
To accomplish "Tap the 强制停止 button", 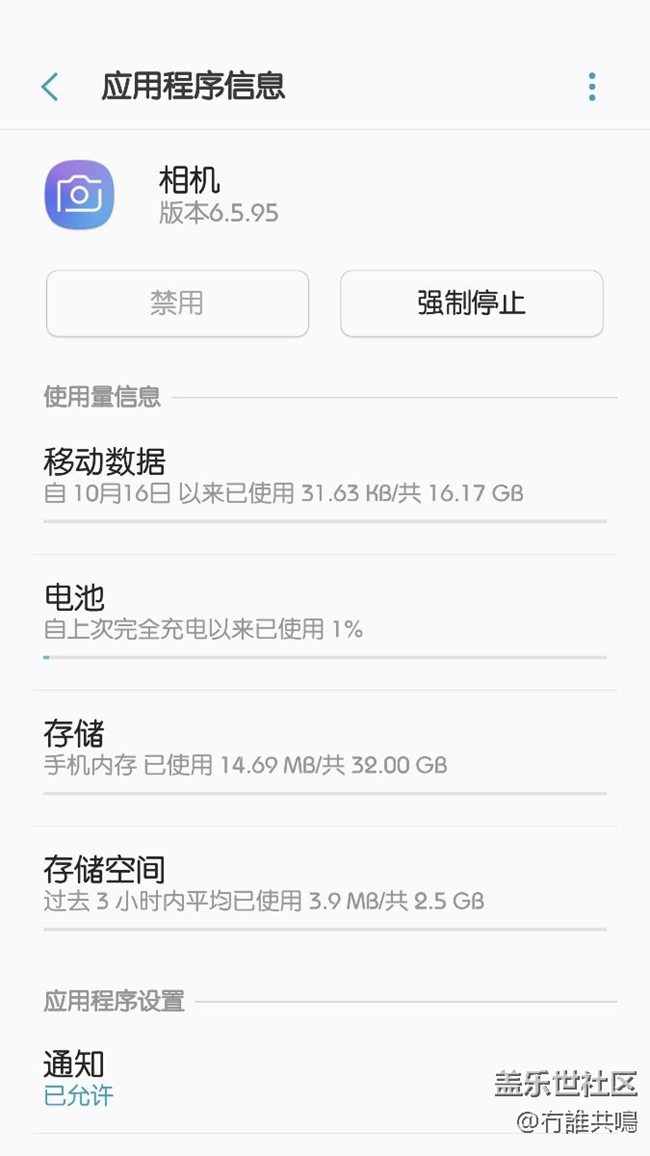I will [471, 303].
